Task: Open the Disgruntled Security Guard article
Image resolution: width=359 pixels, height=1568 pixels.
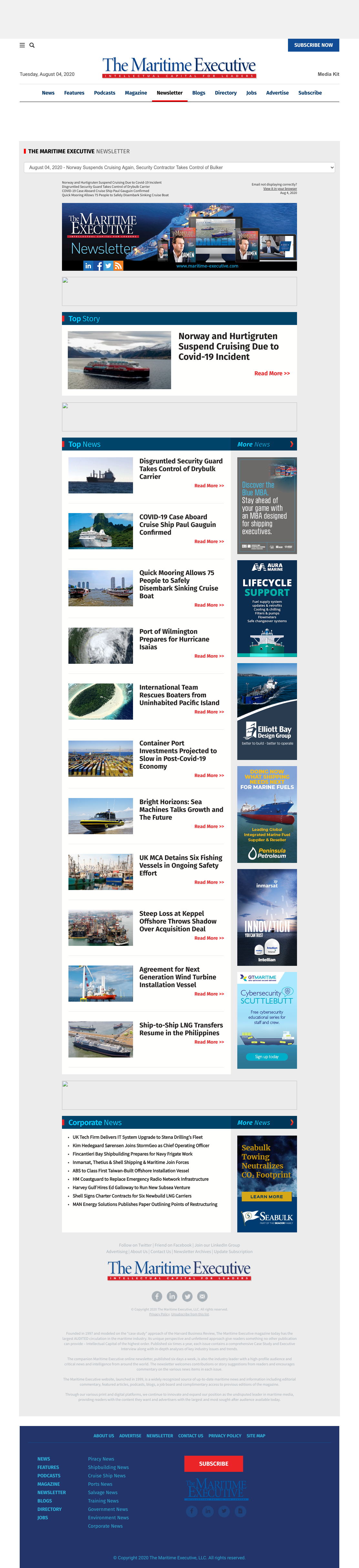Action: click(181, 469)
